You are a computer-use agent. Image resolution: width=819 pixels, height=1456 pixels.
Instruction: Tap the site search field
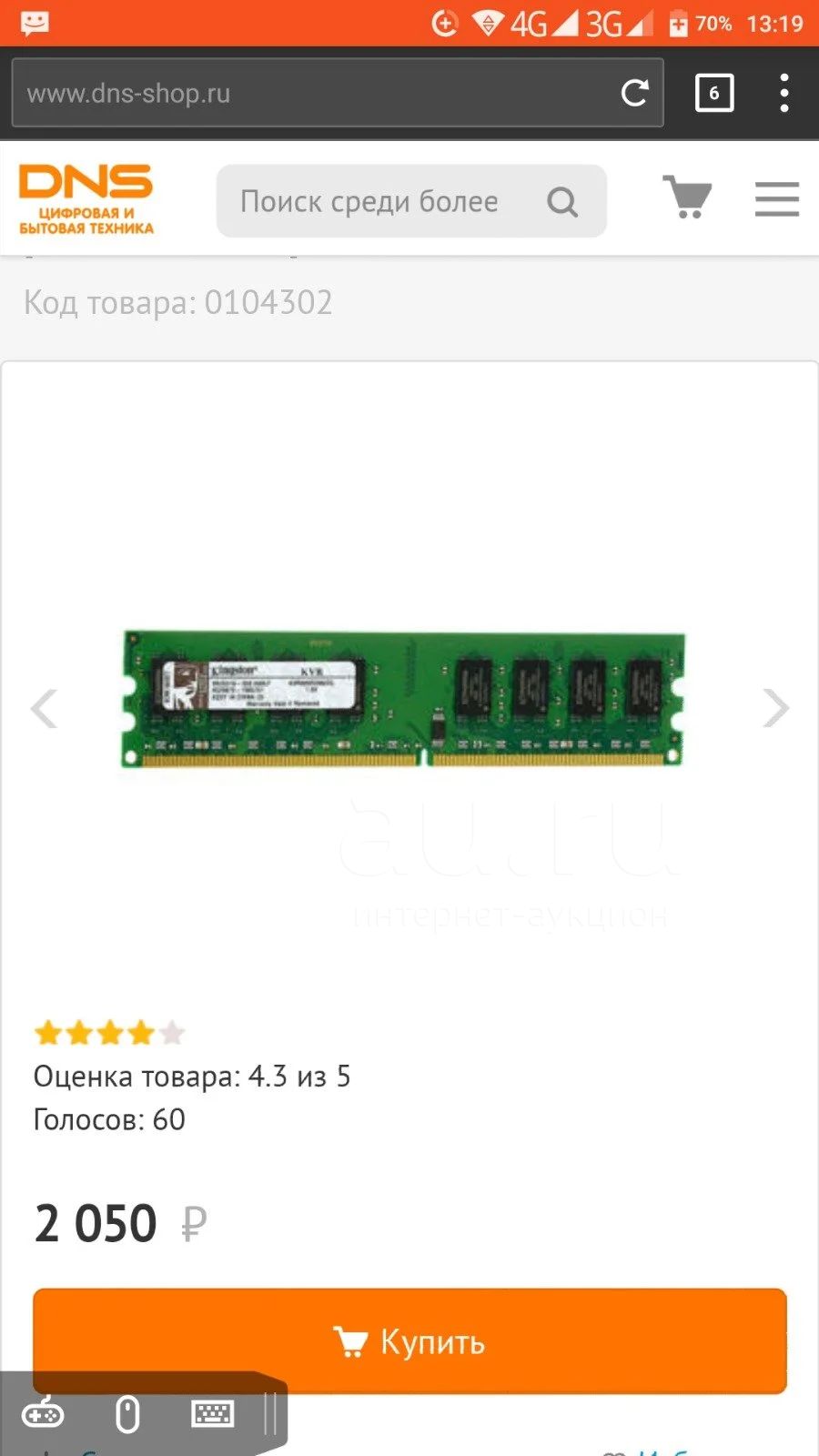tap(411, 201)
